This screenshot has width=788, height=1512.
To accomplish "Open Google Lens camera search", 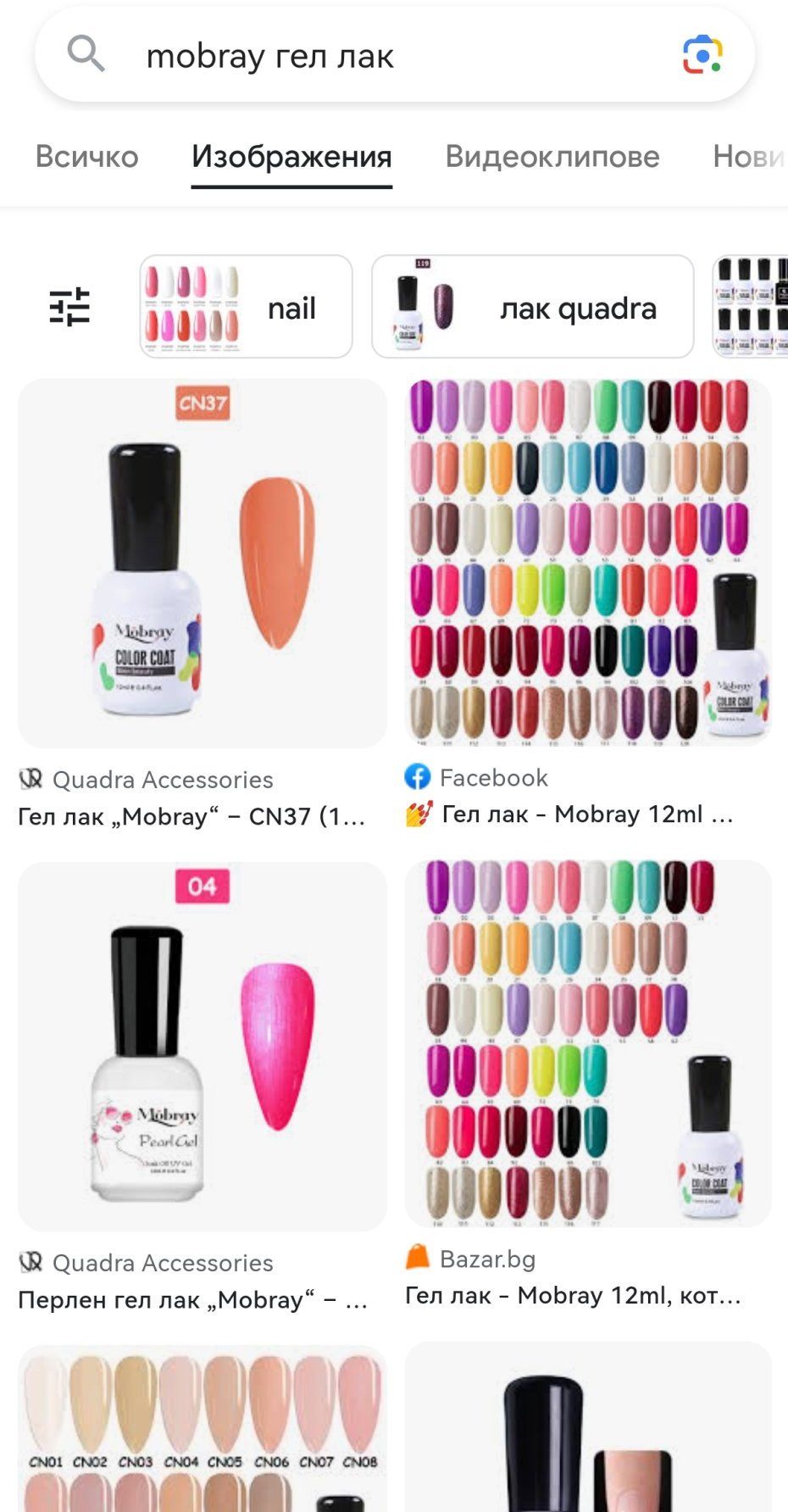I will click(x=702, y=55).
